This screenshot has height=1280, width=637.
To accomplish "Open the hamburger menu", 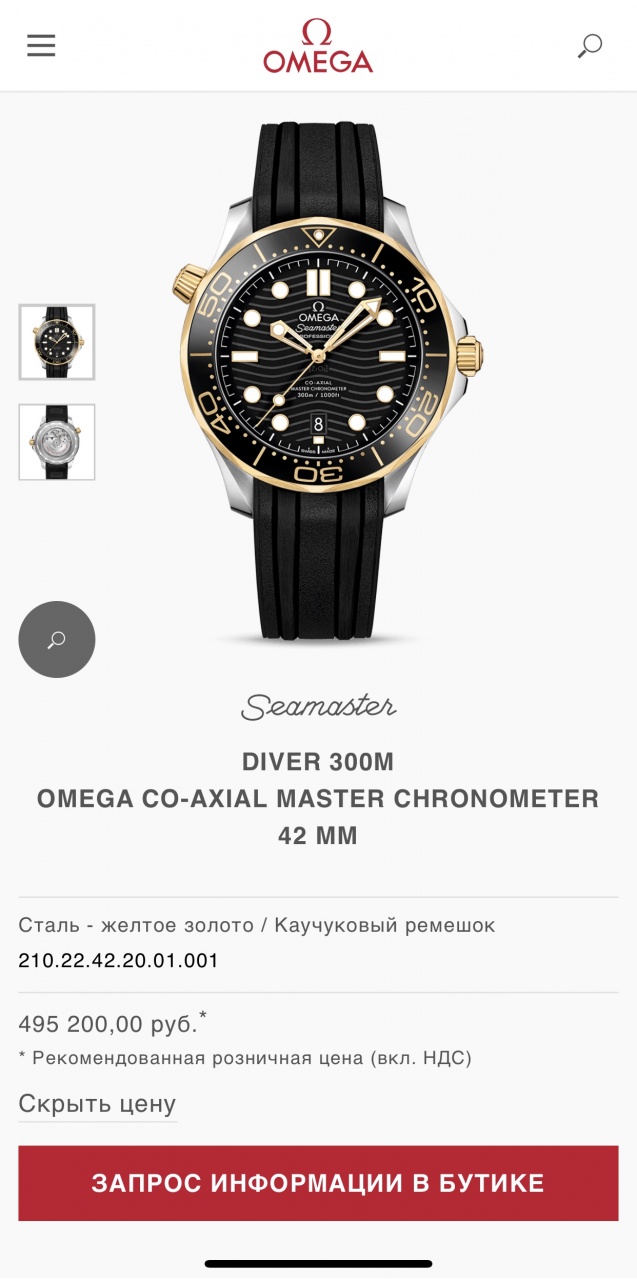I will tap(41, 45).
